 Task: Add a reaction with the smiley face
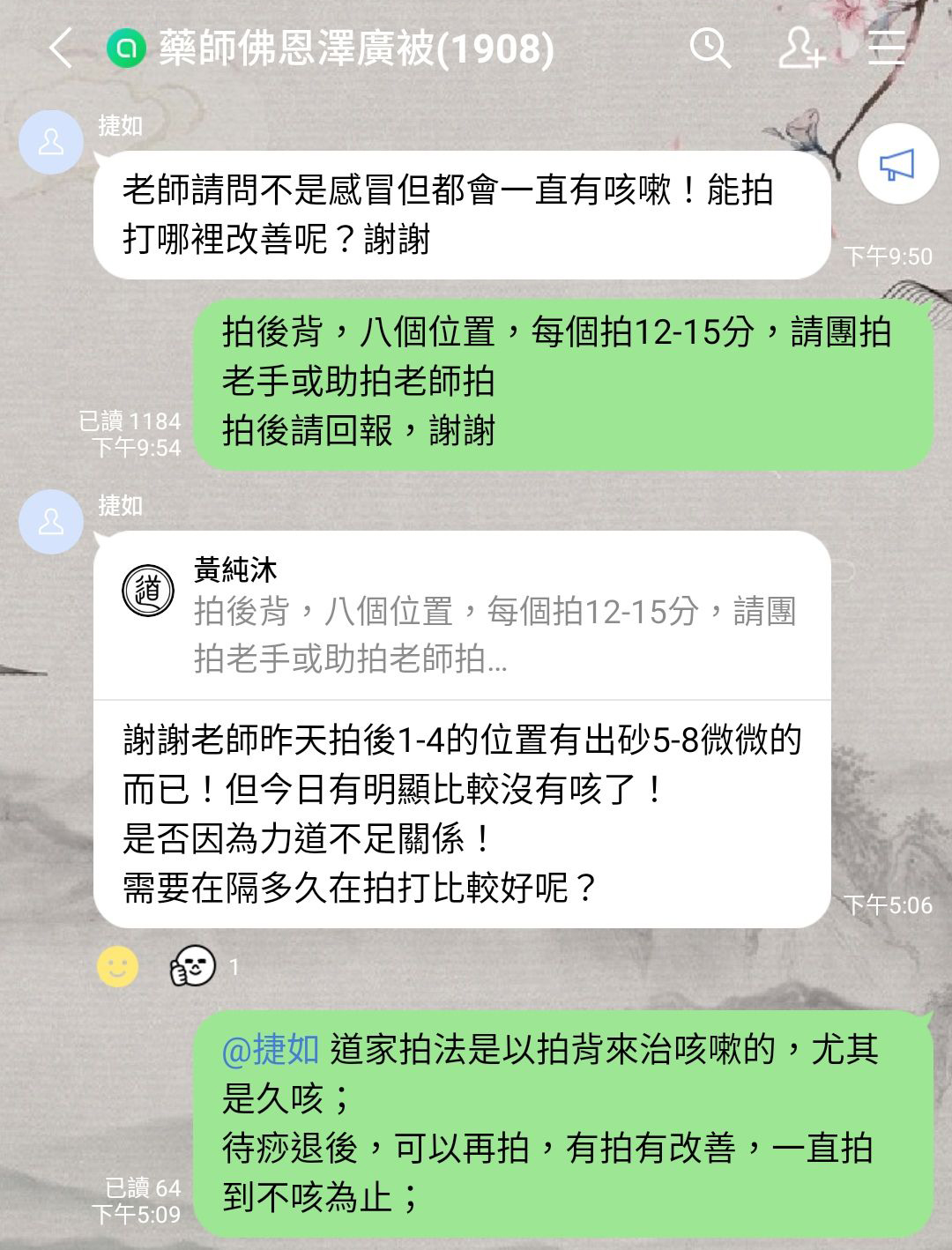[x=118, y=967]
